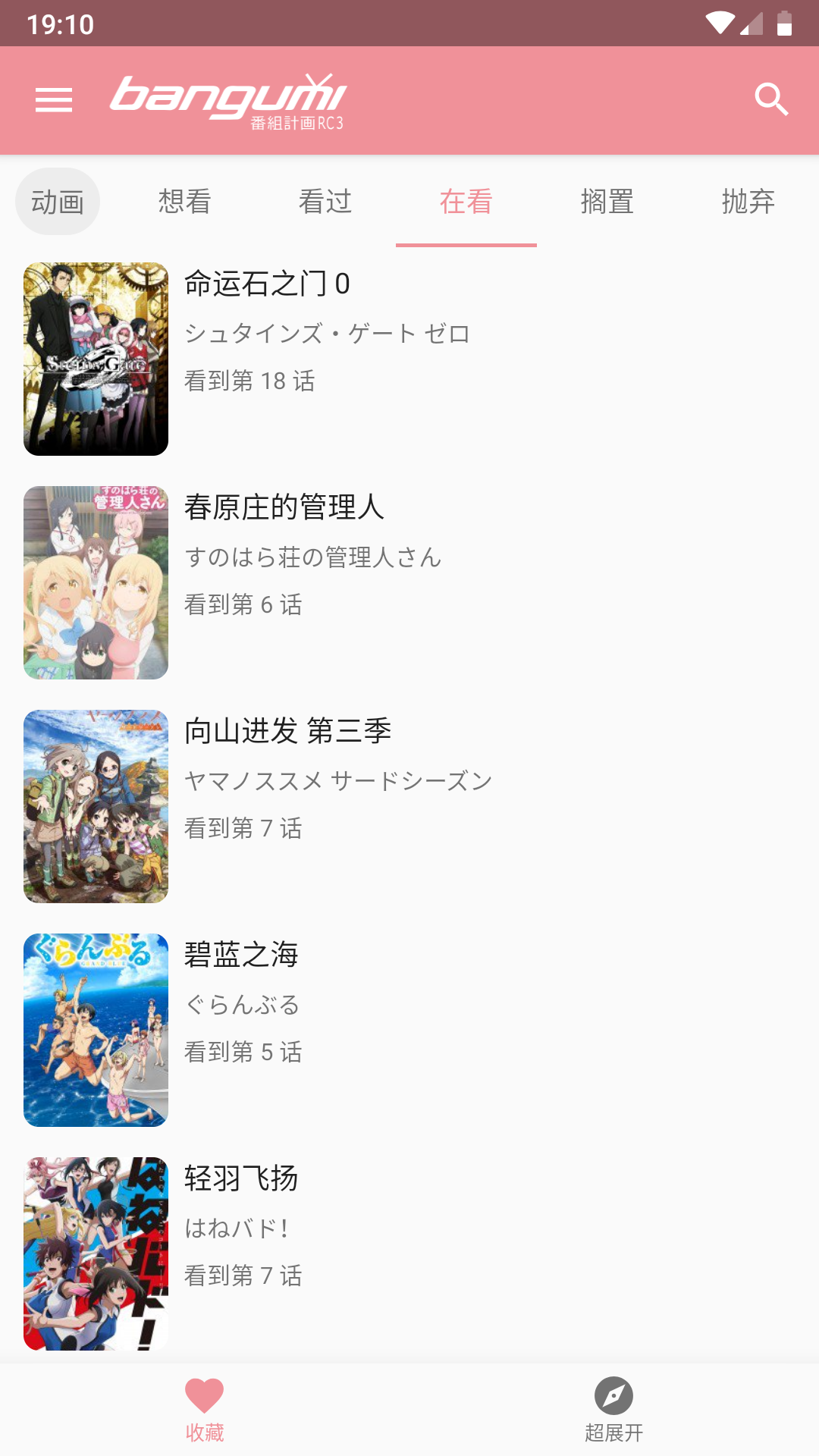
Task: Switch to the 看过 tab
Action: 325,202
